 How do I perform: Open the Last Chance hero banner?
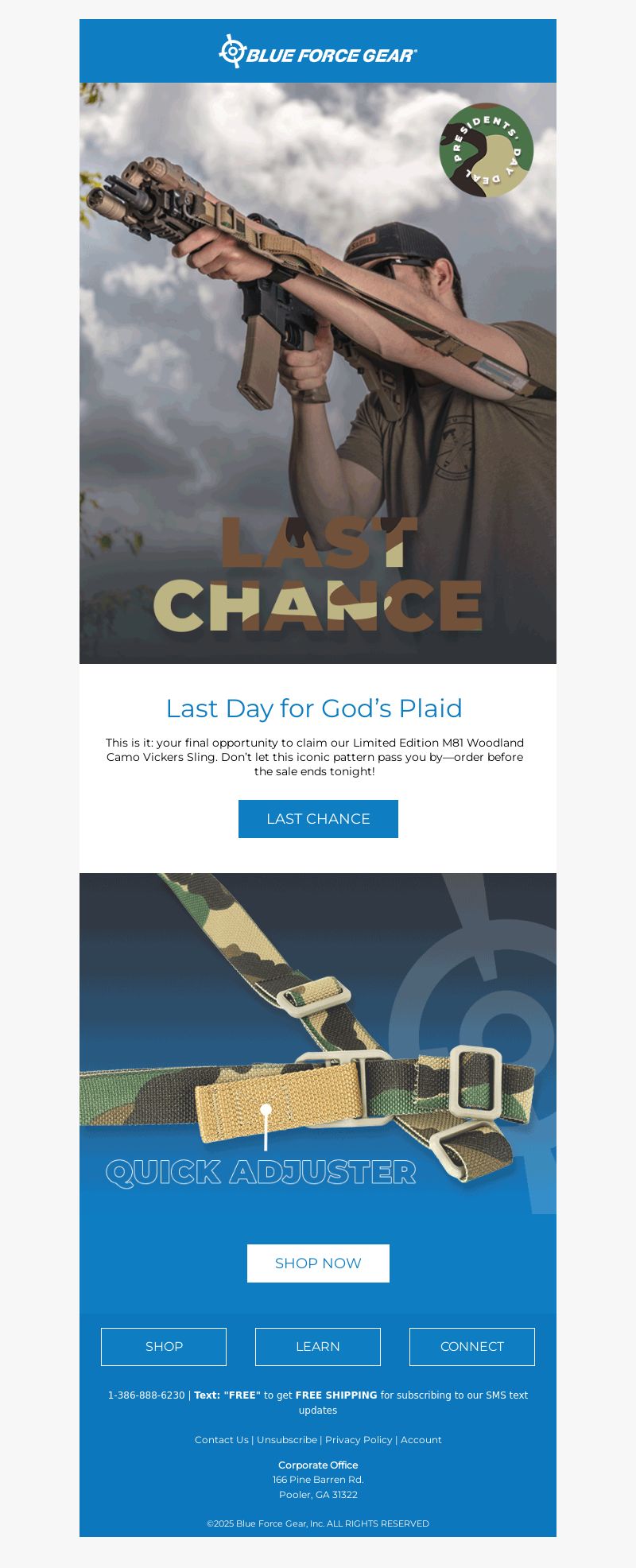tap(318, 374)
